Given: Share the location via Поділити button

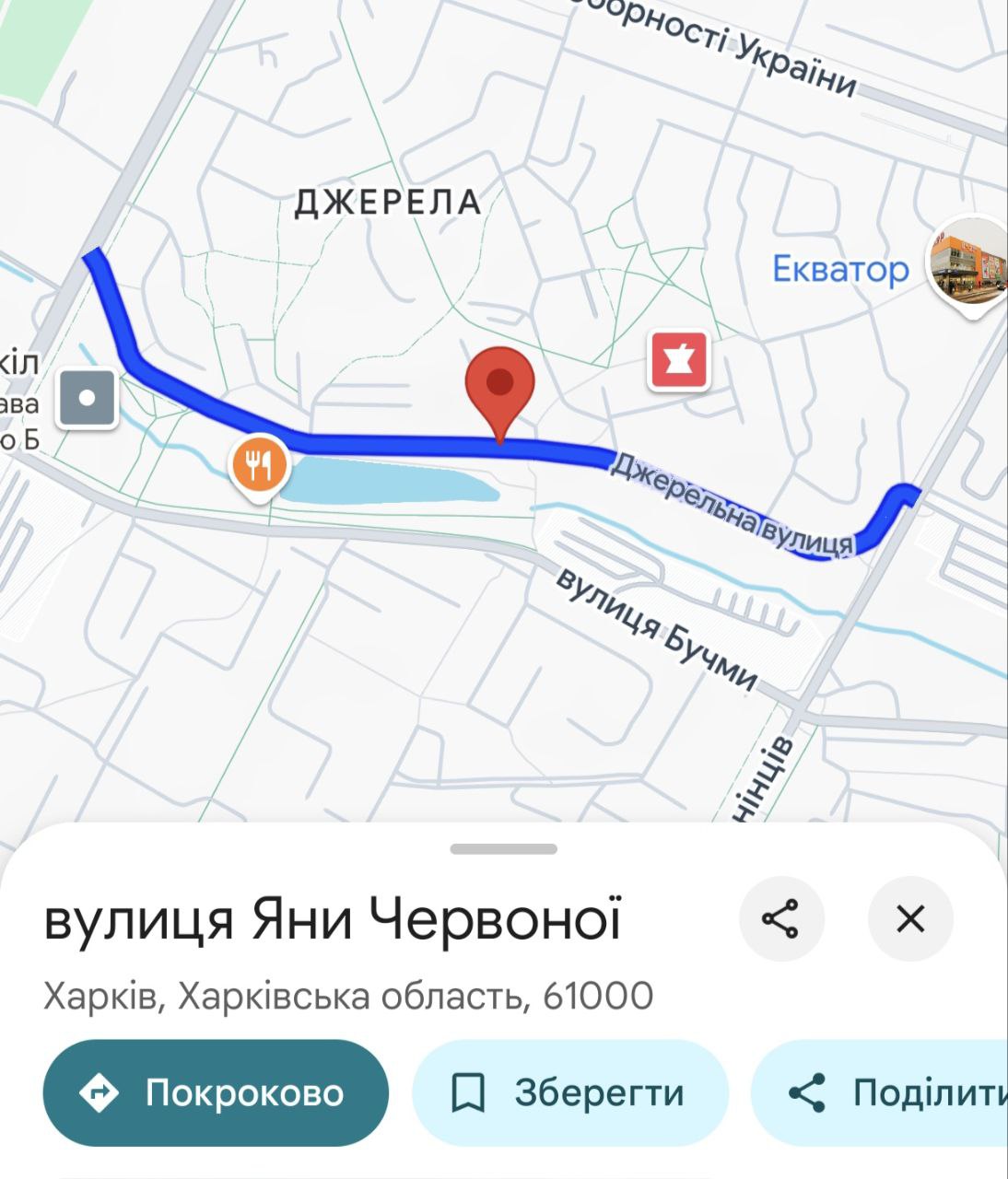Looking at the screenshot, I should (885, 1093).
